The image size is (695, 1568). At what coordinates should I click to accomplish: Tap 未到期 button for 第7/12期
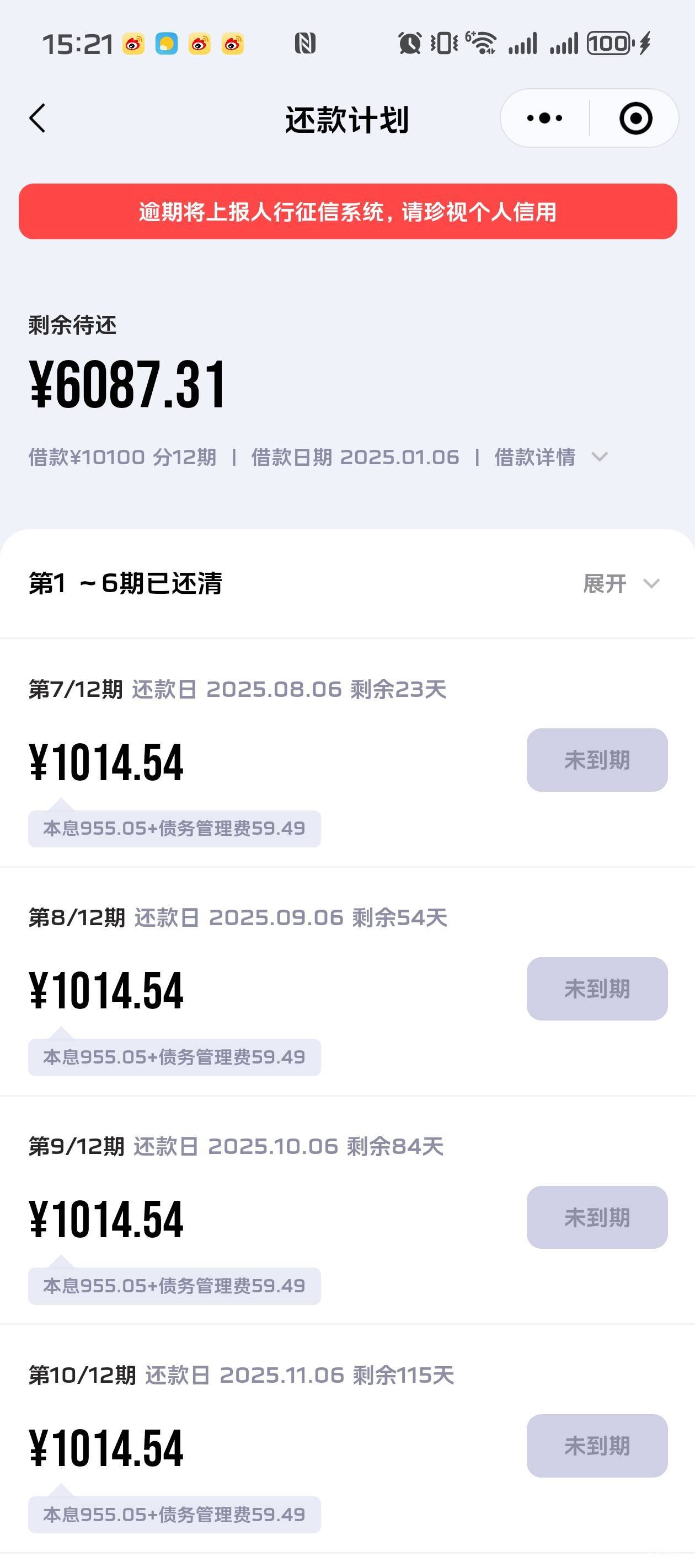pyautogui.click(x=597, y=760)
